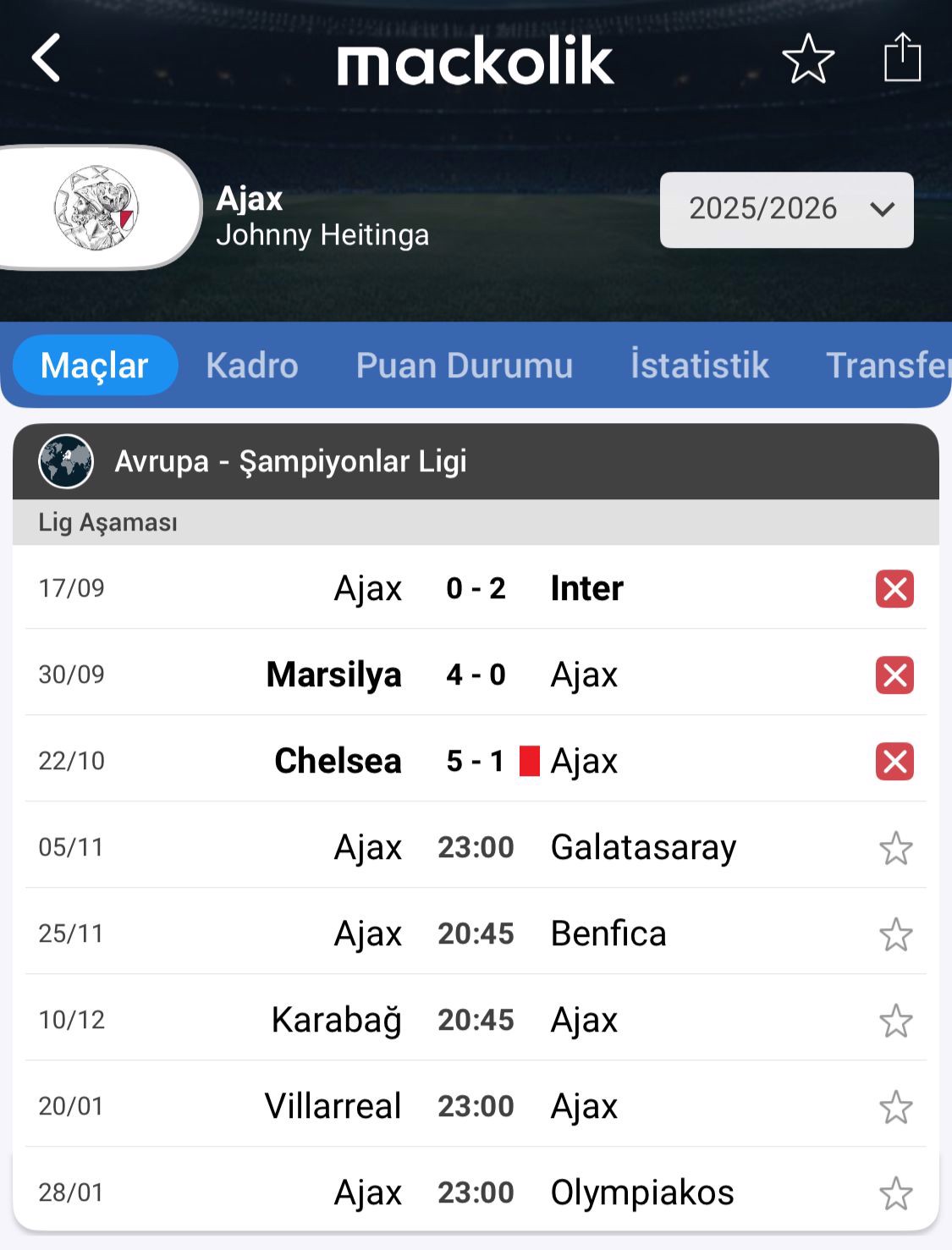Switch to the Puan Durumu tab
Viewport: 952px width, 1250px height.
tap(464, 366)
